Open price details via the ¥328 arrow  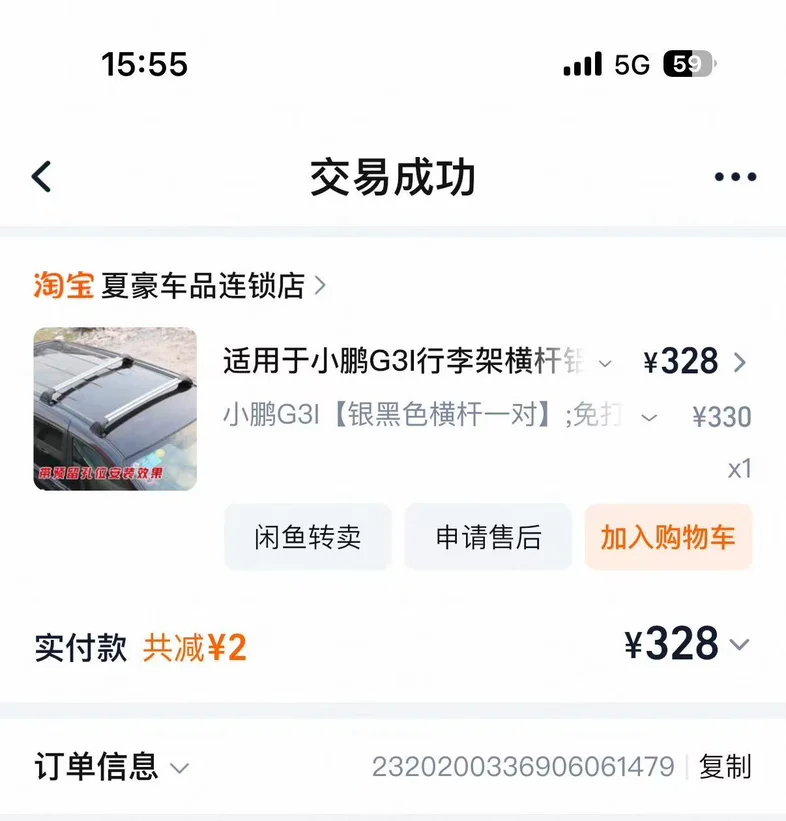[x=739, y=362]
